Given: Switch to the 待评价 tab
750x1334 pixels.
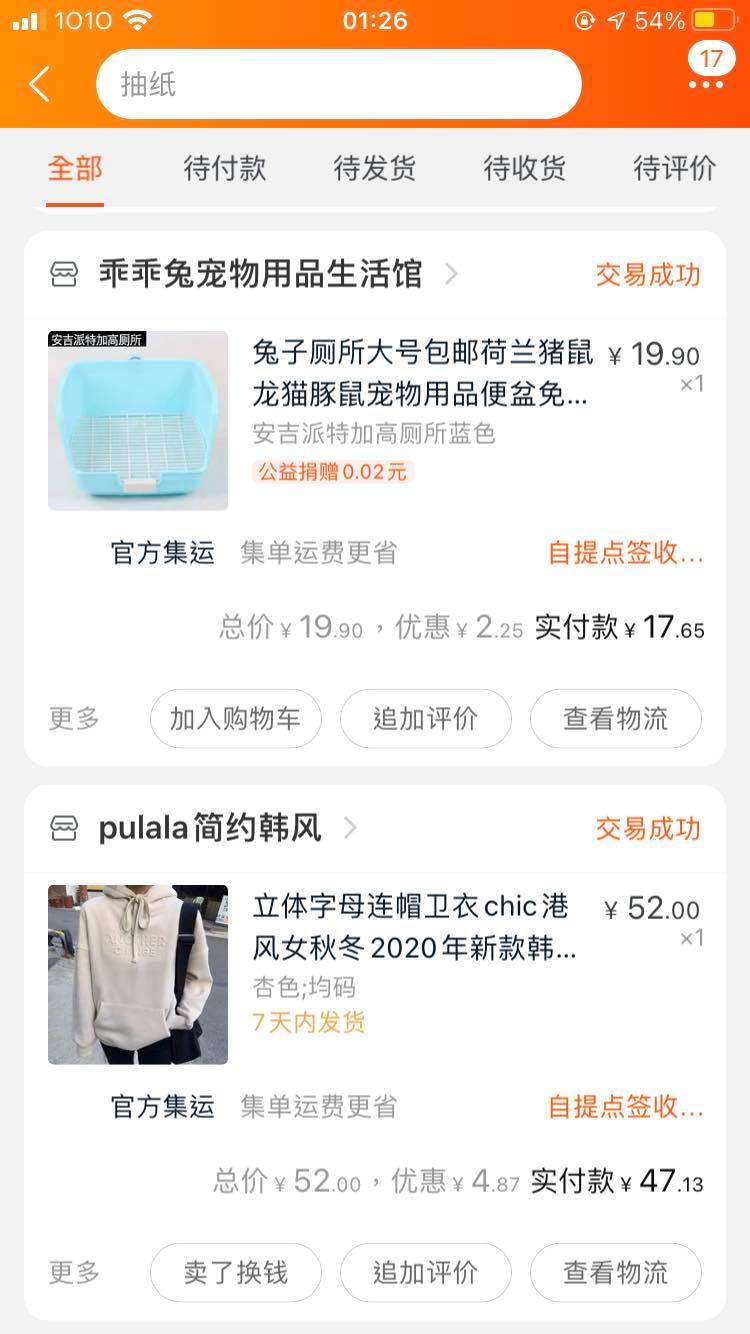Looking at the screenshot, I should [675, 168].
